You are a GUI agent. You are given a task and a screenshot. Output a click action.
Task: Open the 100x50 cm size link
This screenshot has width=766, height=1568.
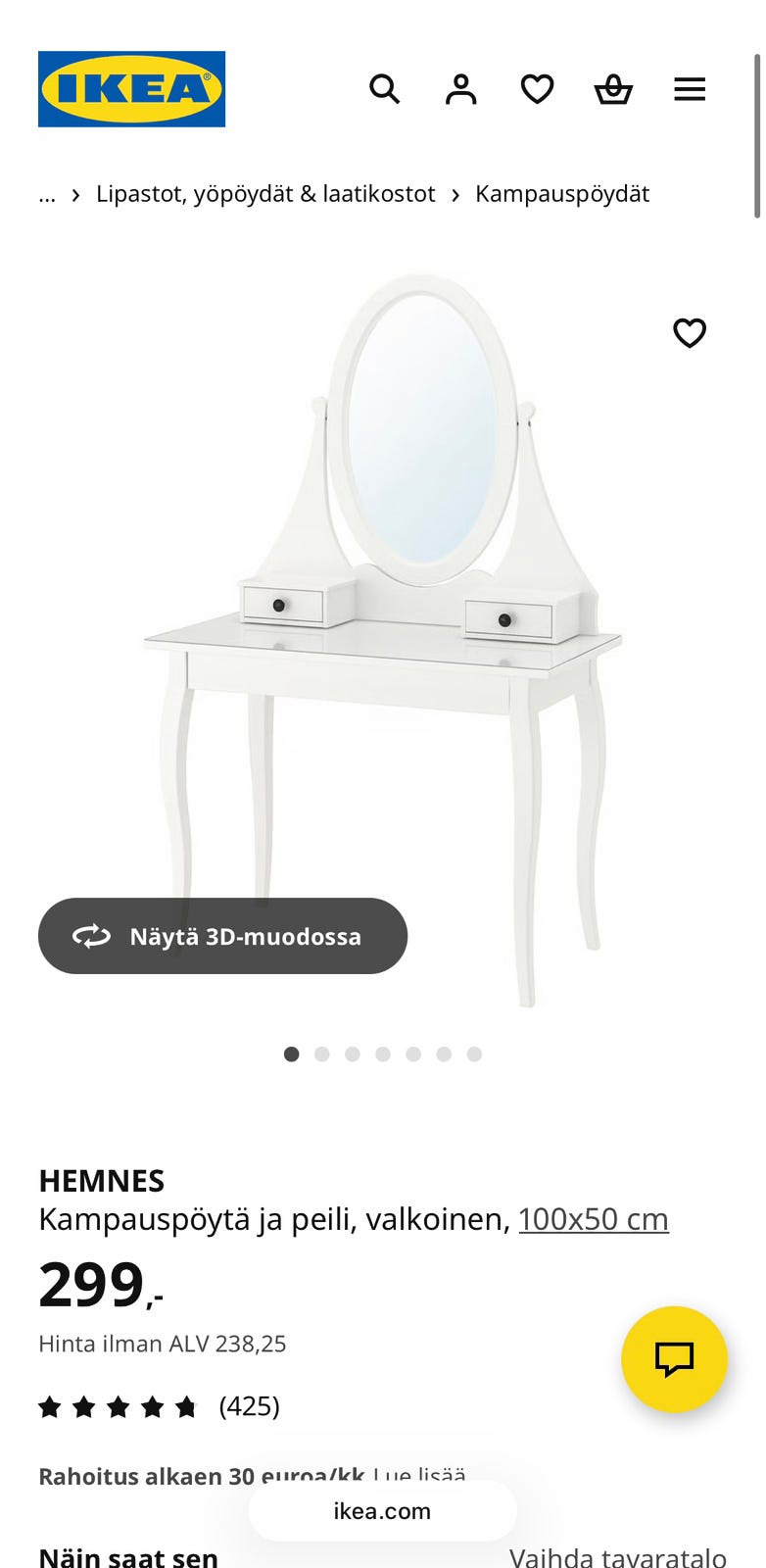pyautogui.click(x=593, y=1219)
